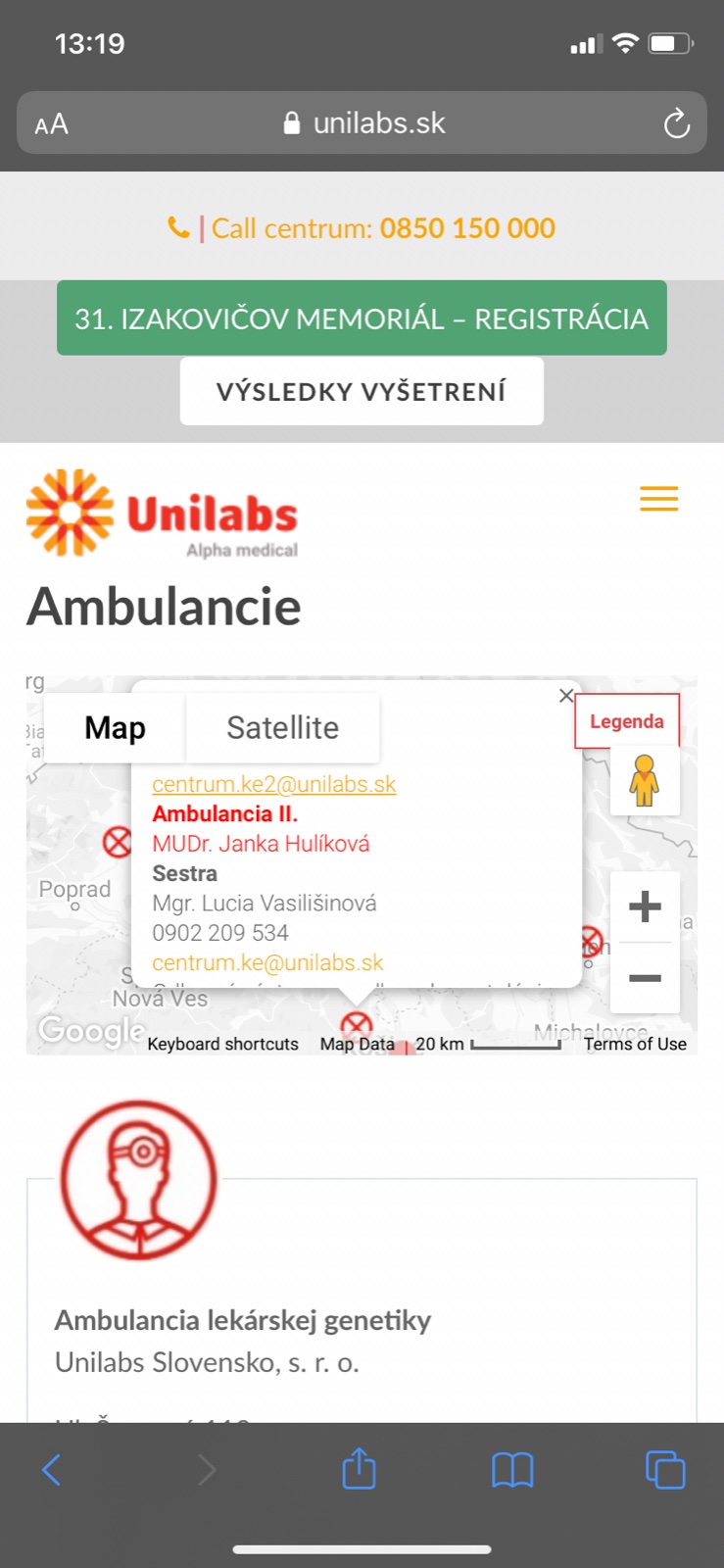Call the centrum number 0850 150 000
The image size is (724, 1568).
point(466,228)
